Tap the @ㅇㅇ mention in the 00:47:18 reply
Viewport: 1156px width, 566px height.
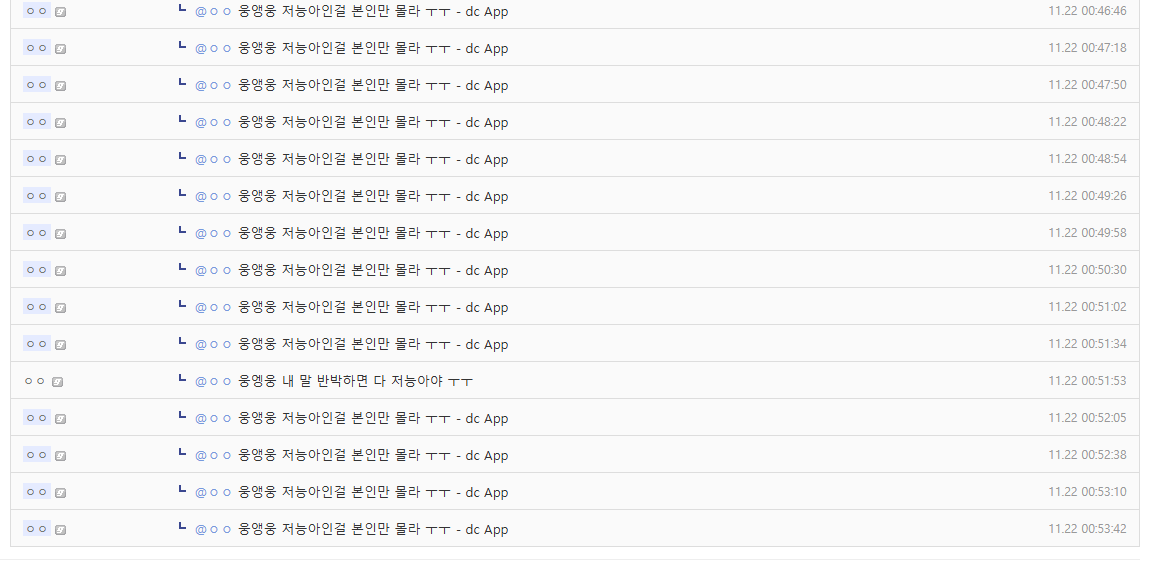coord(213,48)
